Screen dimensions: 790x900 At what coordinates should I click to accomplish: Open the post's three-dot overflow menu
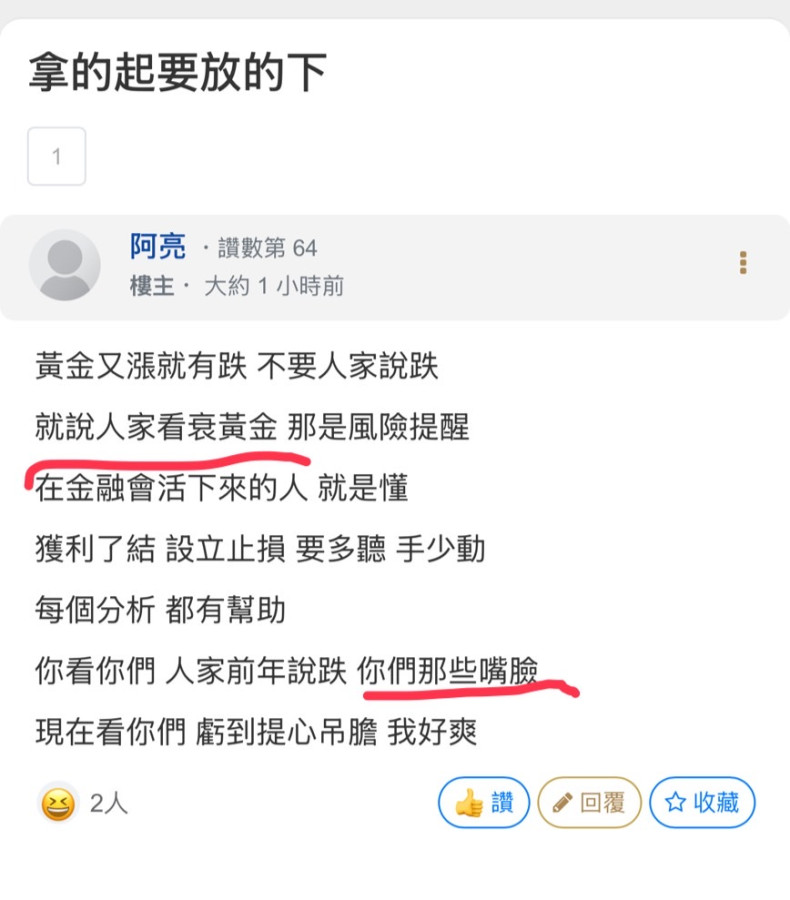click(743, 263)
